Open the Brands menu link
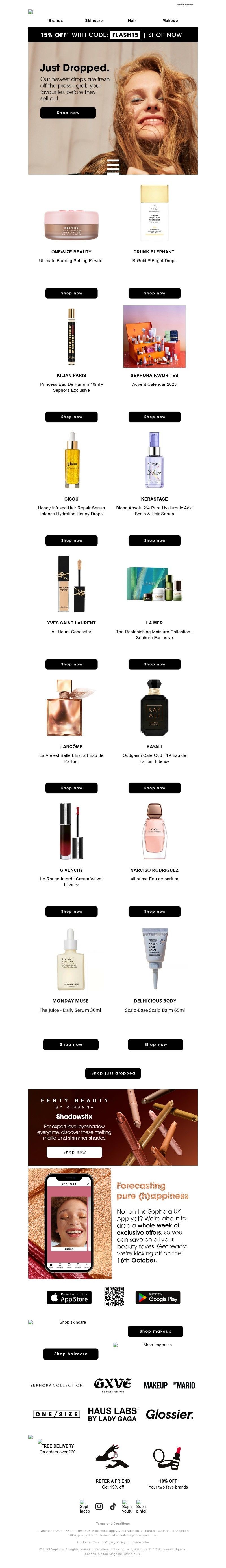 coord(55,21)
